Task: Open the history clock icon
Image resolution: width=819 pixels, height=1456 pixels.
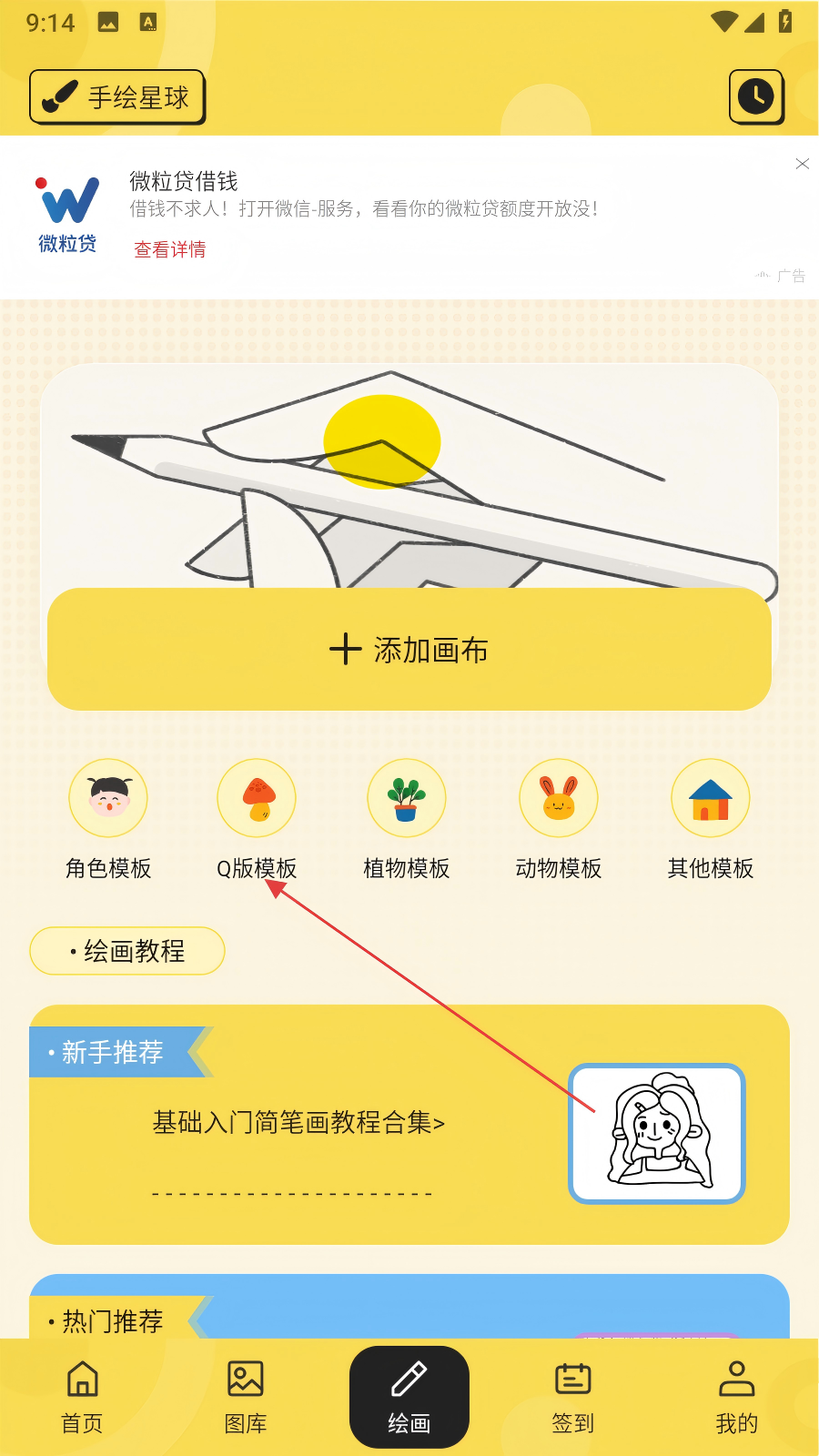Action: pos(756,96)
